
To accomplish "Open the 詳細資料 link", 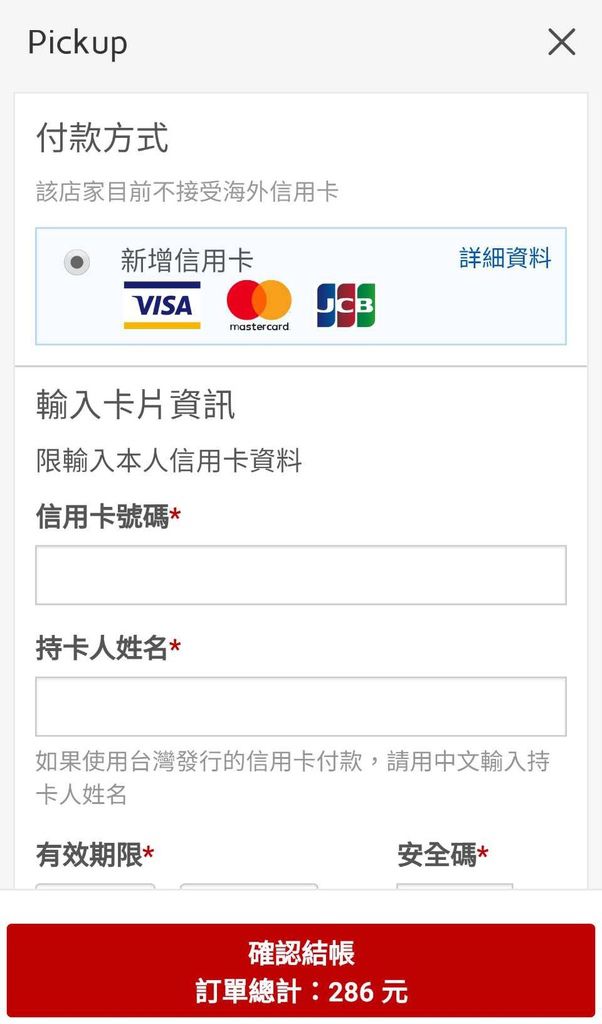I will 505,259.
